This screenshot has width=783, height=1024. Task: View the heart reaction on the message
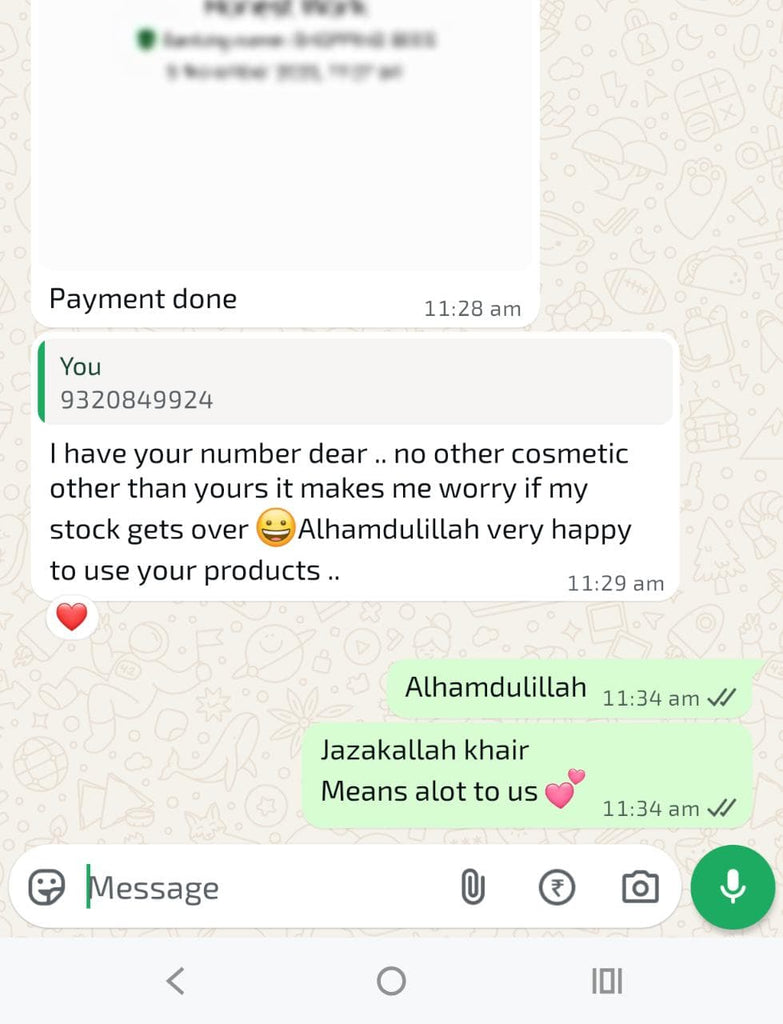[x=71, y=617]
